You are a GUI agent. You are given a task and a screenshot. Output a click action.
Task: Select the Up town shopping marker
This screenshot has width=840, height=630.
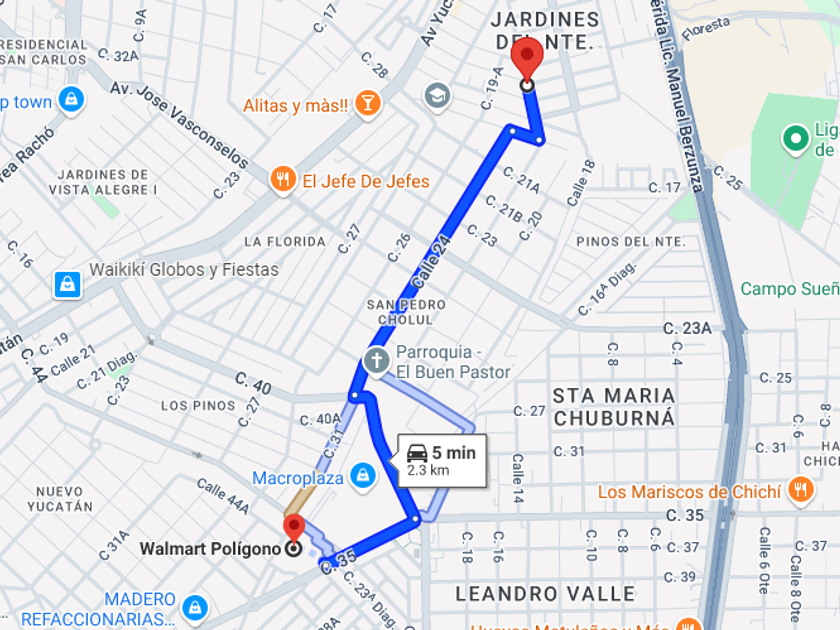tap(71, 100)
